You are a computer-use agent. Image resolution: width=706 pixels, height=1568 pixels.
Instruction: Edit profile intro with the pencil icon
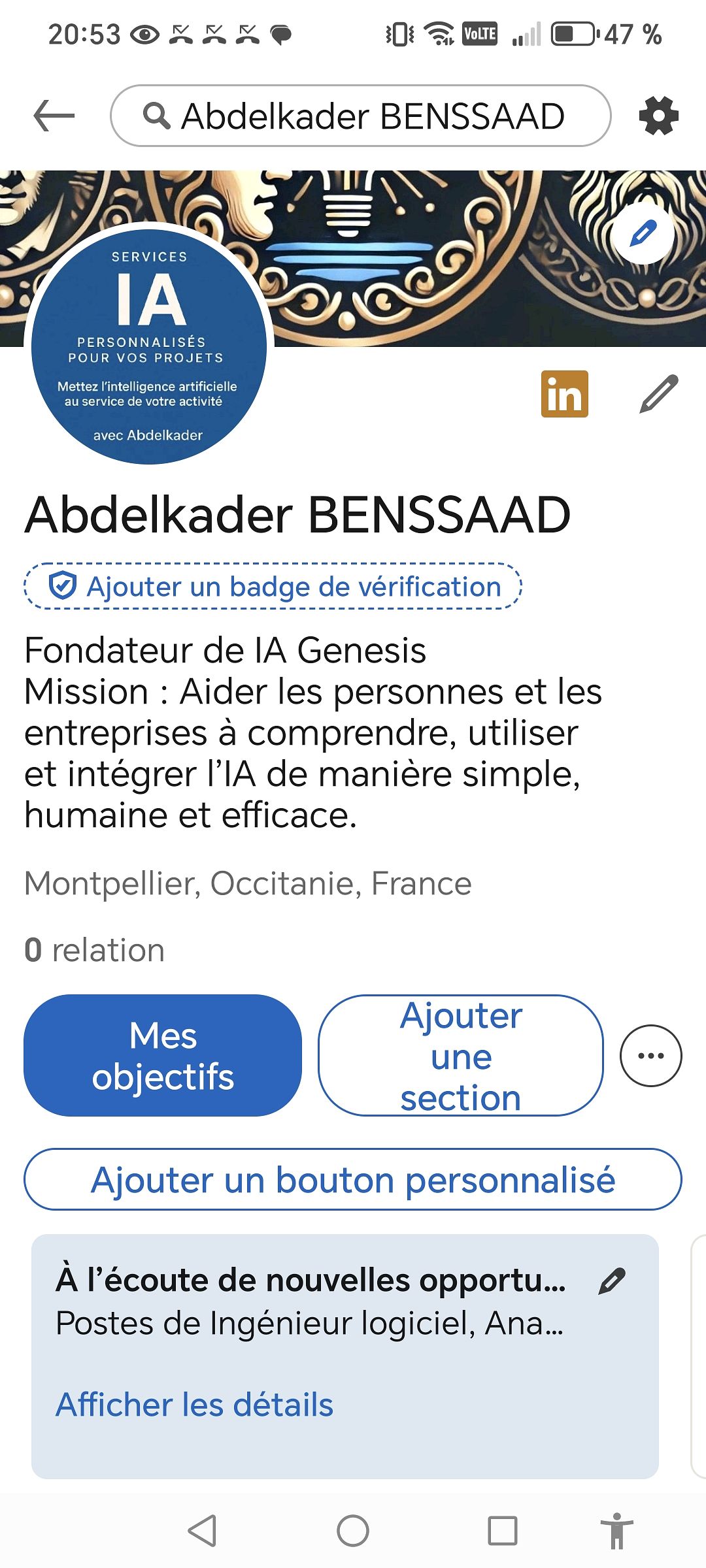658,394
